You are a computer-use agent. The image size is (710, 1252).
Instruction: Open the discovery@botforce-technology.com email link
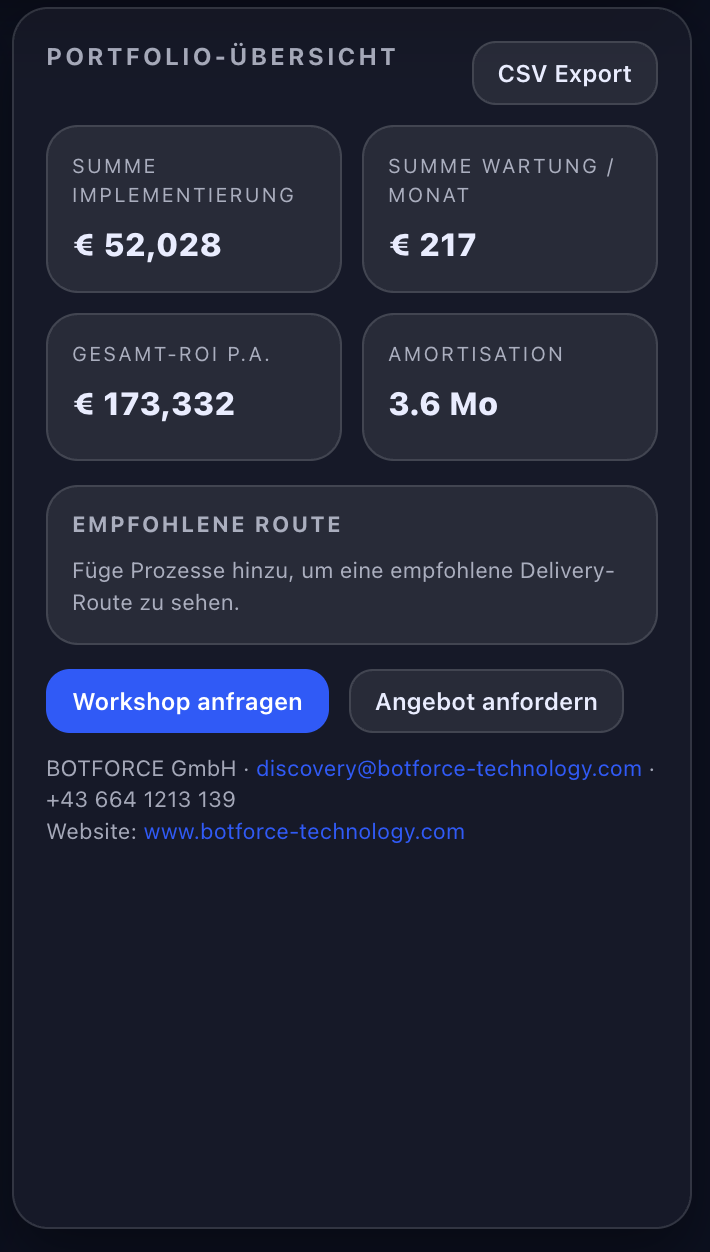pos(449,768)
